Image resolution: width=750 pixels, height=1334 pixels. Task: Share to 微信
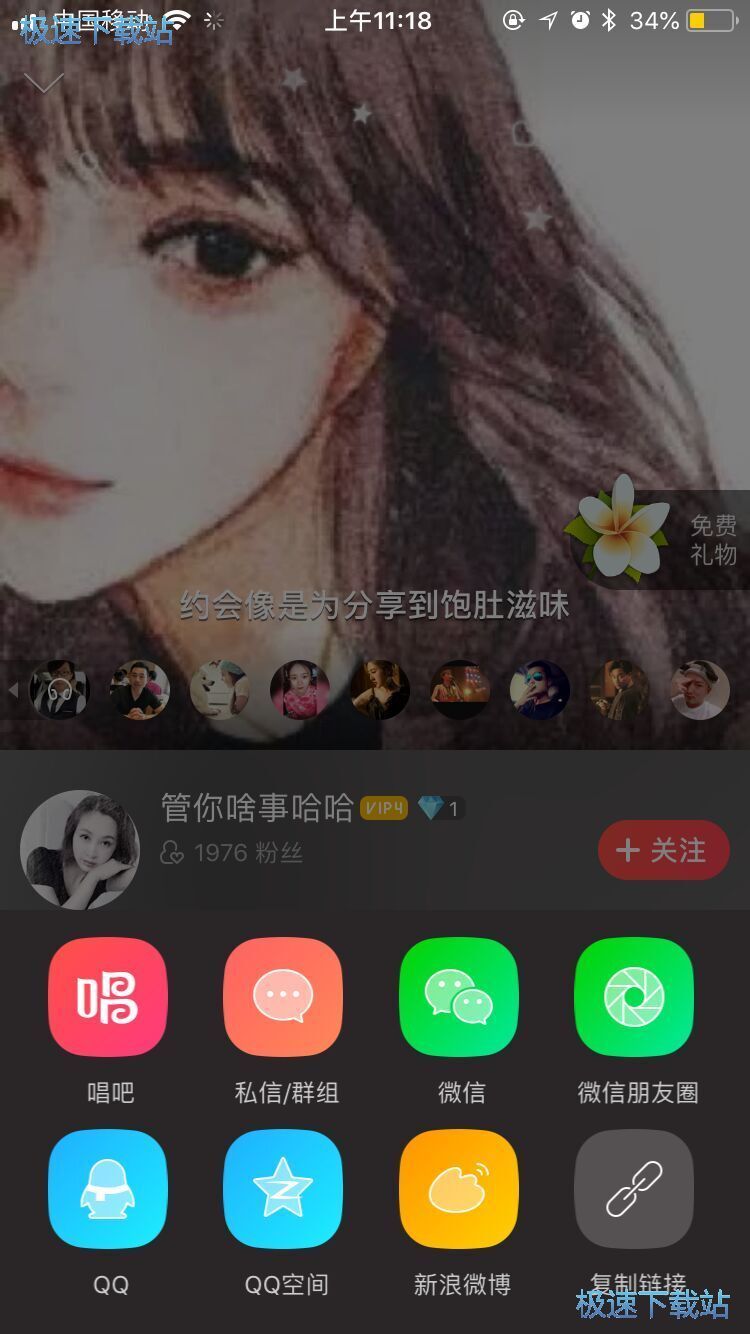point(459,996)
